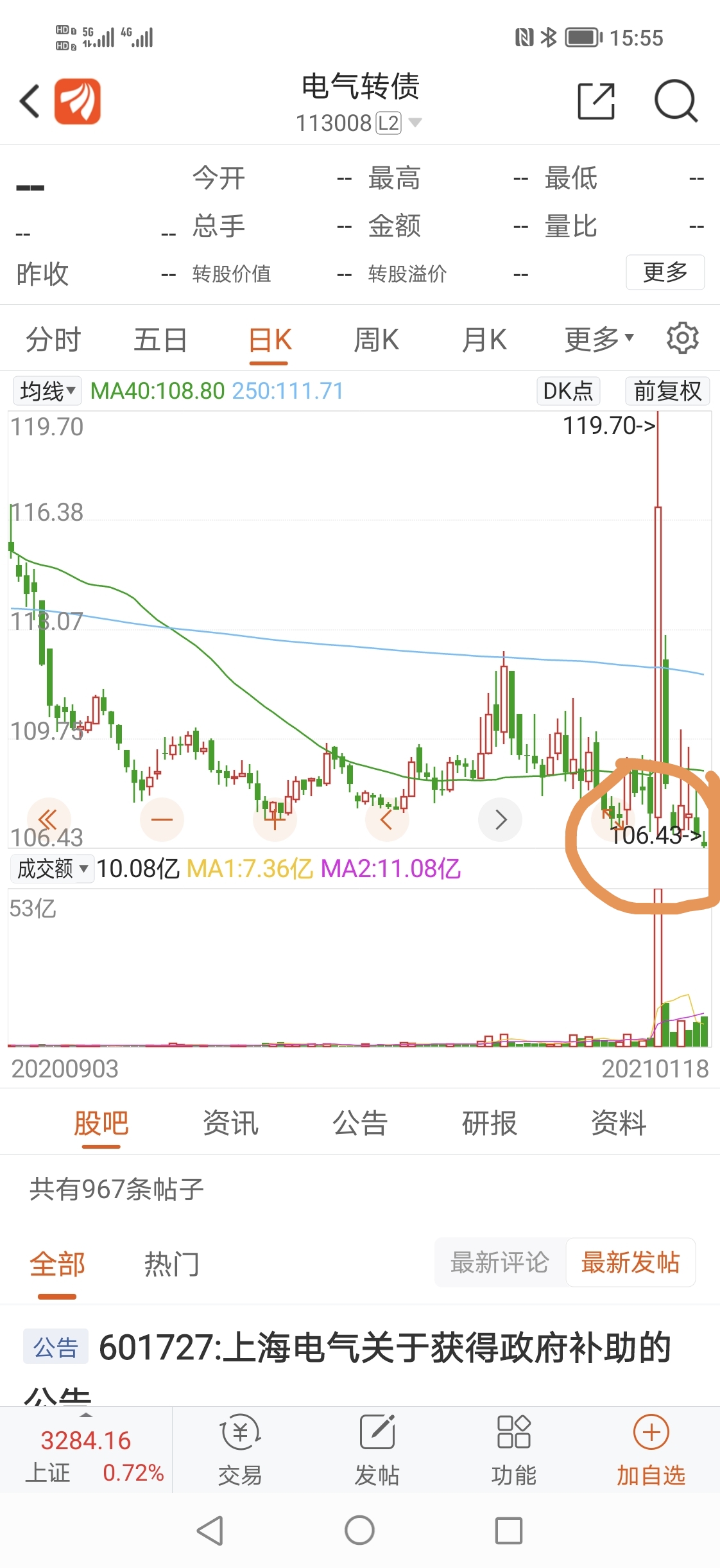Toggle the DK点 button
720x1568 pixels.
[x=568, y=390]
